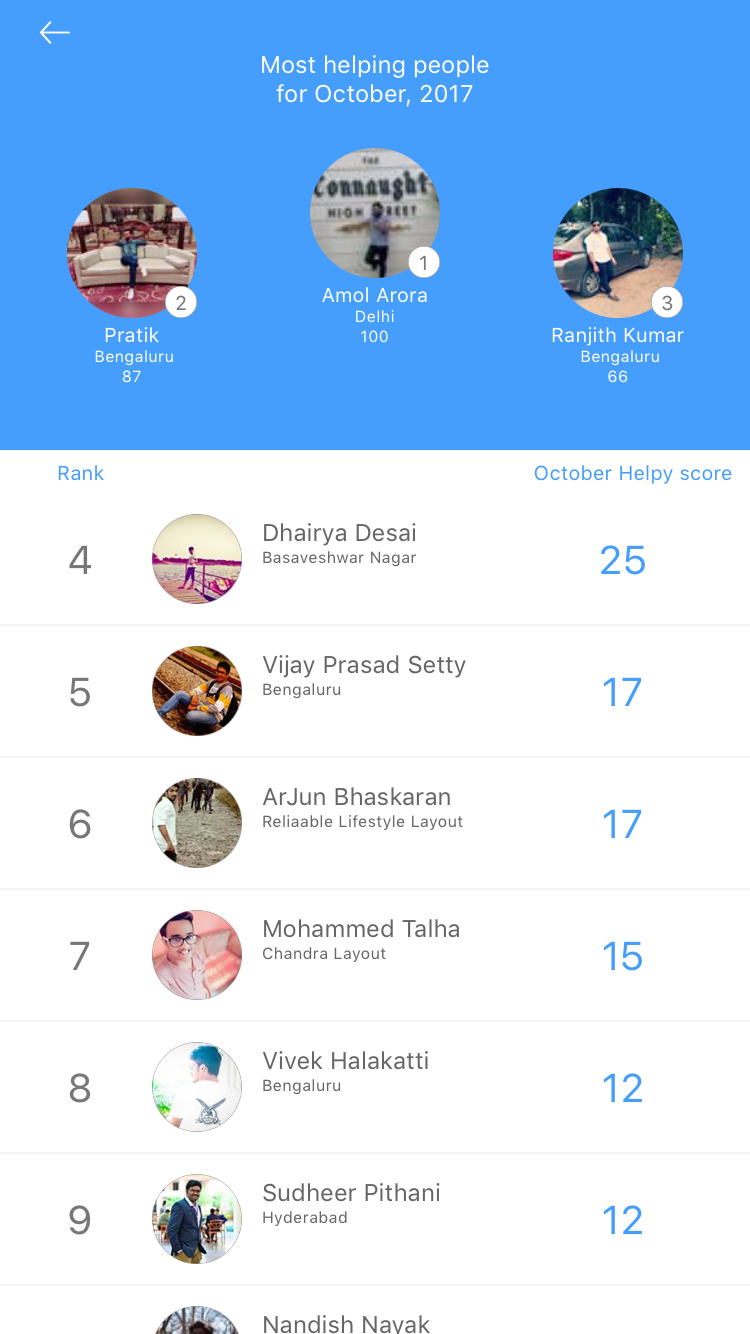This screenshot has width=750, height=1334.
Task: Click the rank 3 badge on Ranjith Kumar's photo
Action: point(667,302)
